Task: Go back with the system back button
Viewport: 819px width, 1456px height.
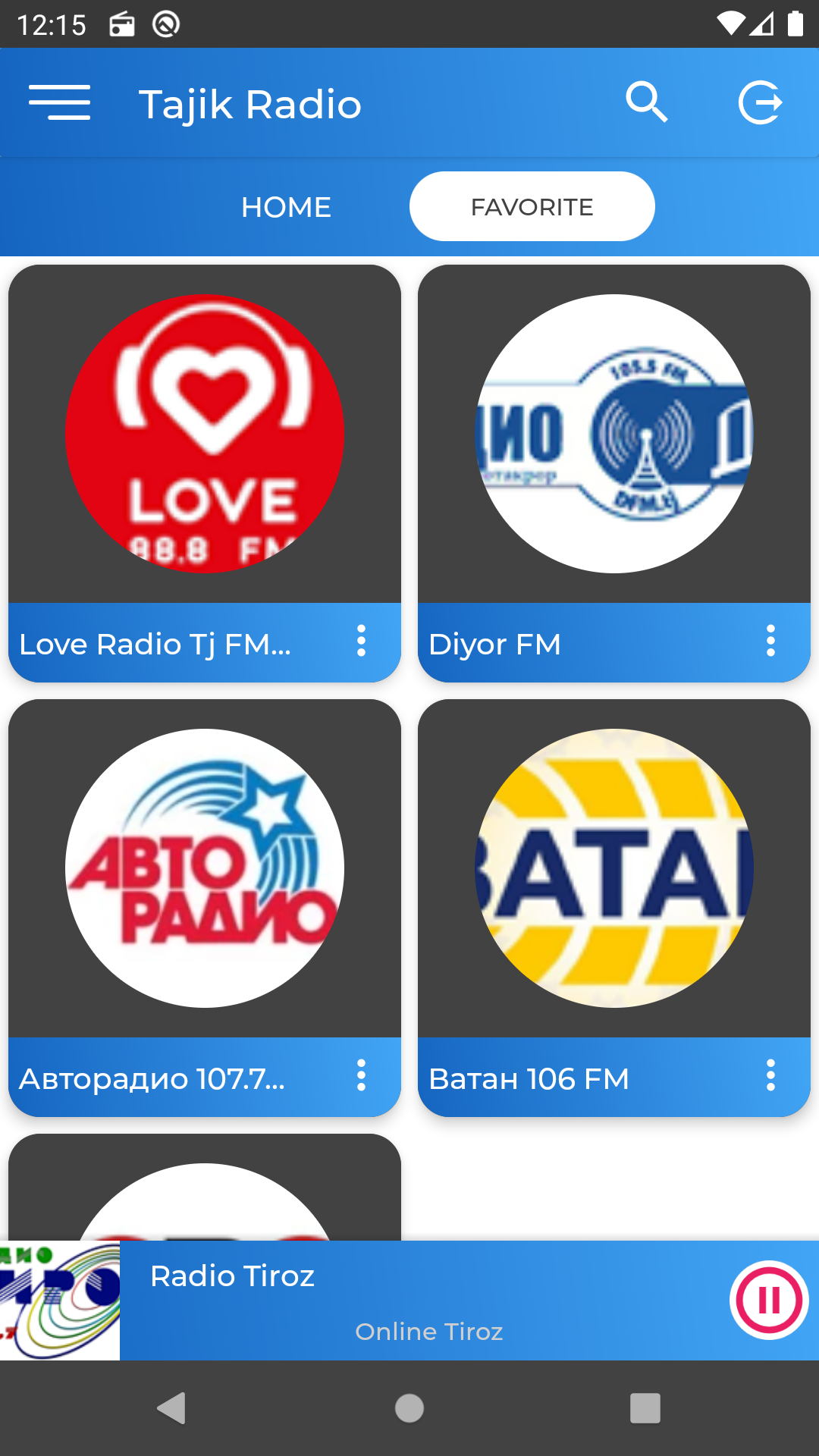Action: point(171,1408)
